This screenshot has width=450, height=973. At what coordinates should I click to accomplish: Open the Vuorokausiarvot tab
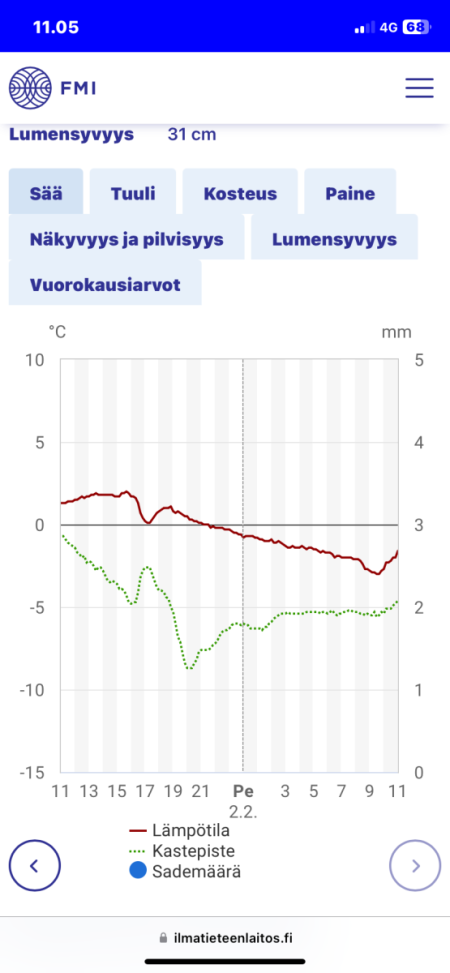(x=105, y=285)
